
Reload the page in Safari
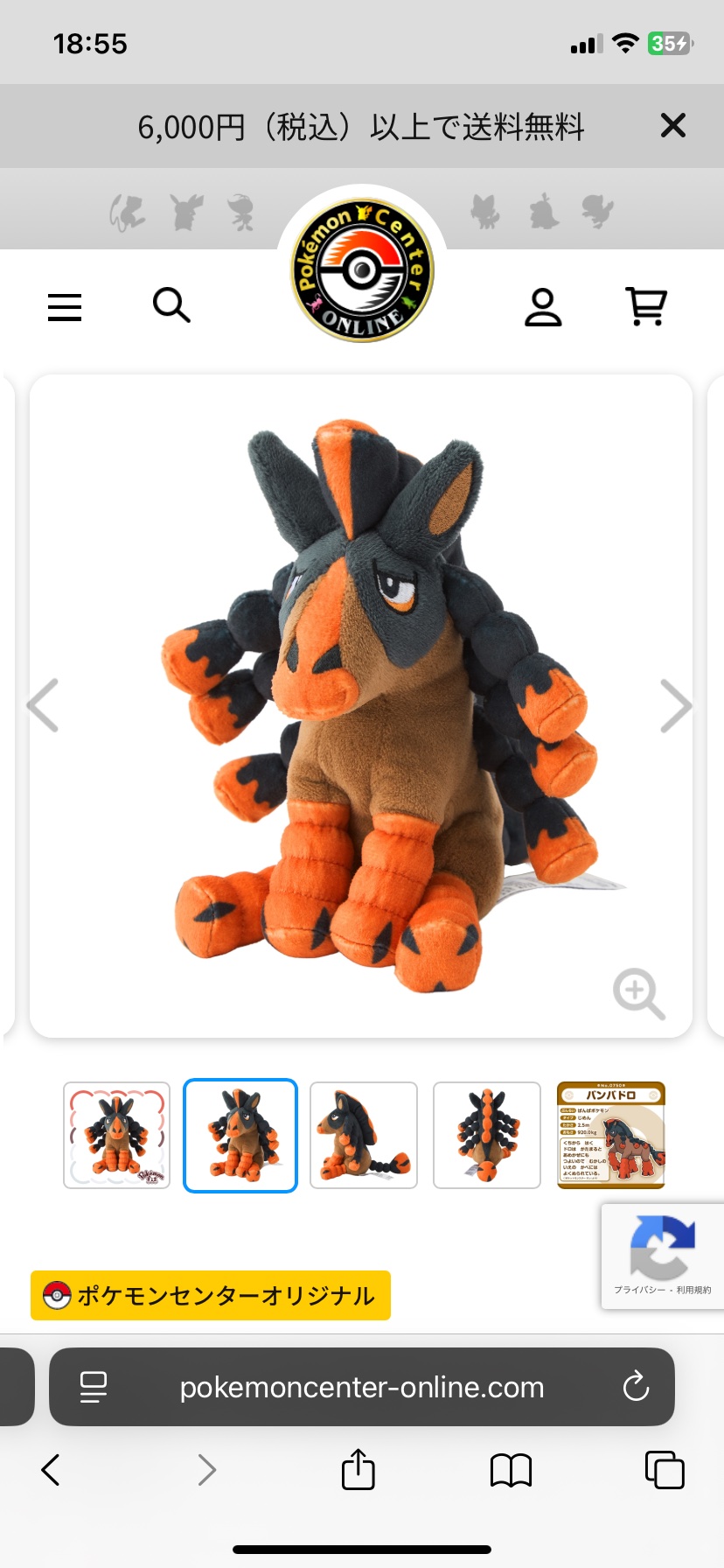(636, 1387)
